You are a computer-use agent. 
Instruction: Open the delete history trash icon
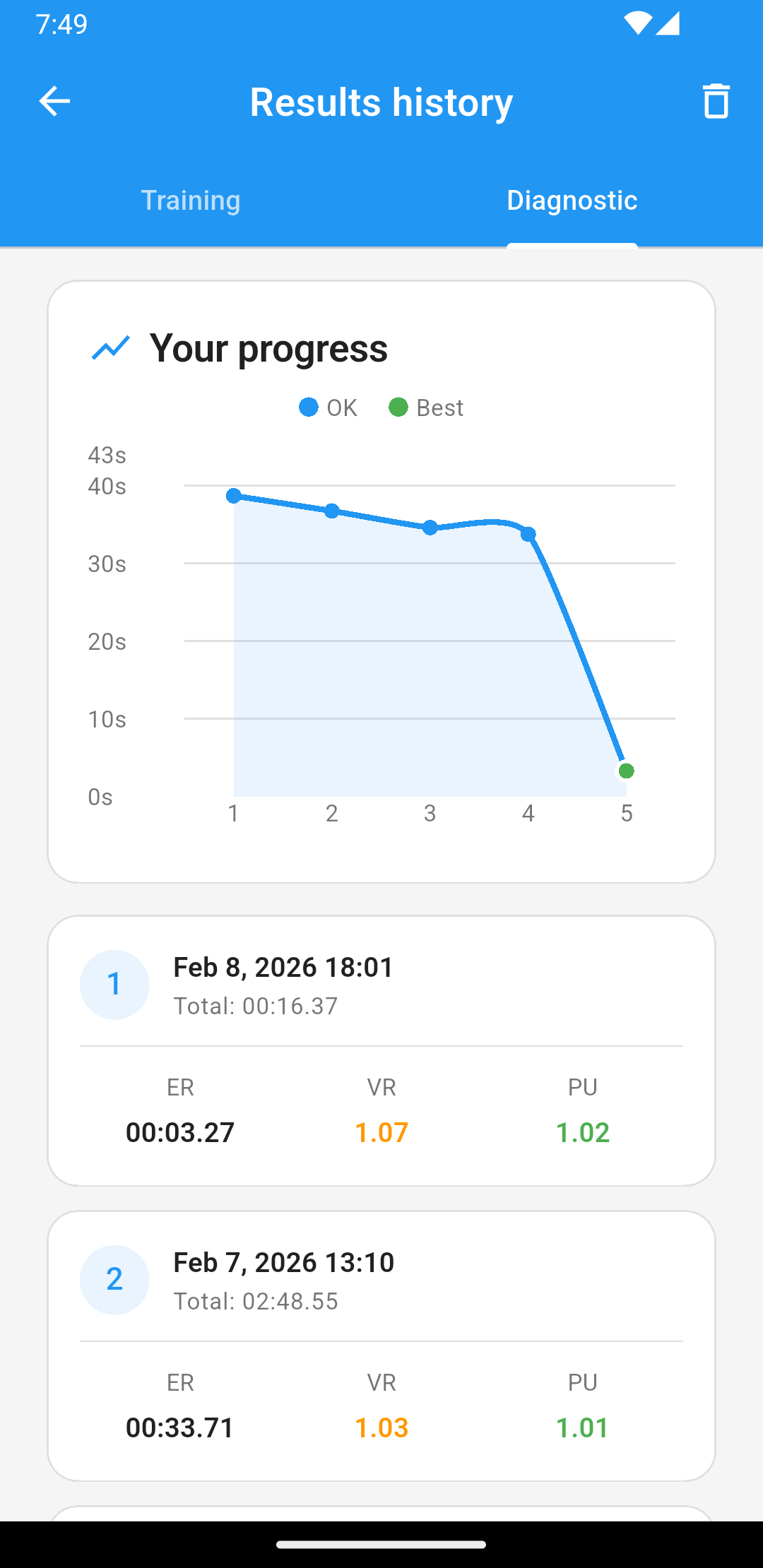(716, 101)
